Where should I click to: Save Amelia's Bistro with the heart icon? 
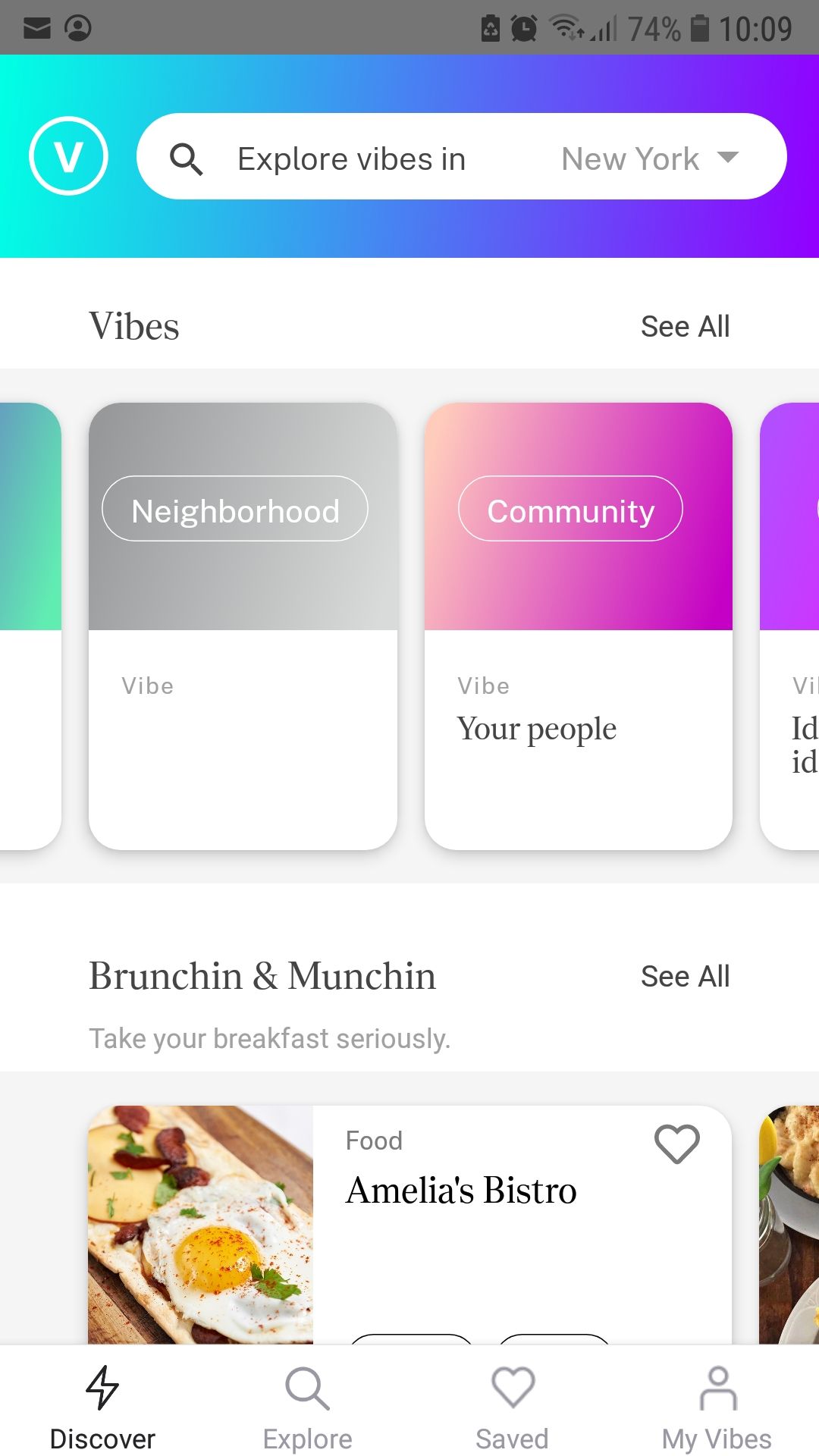coord(676,1144)
